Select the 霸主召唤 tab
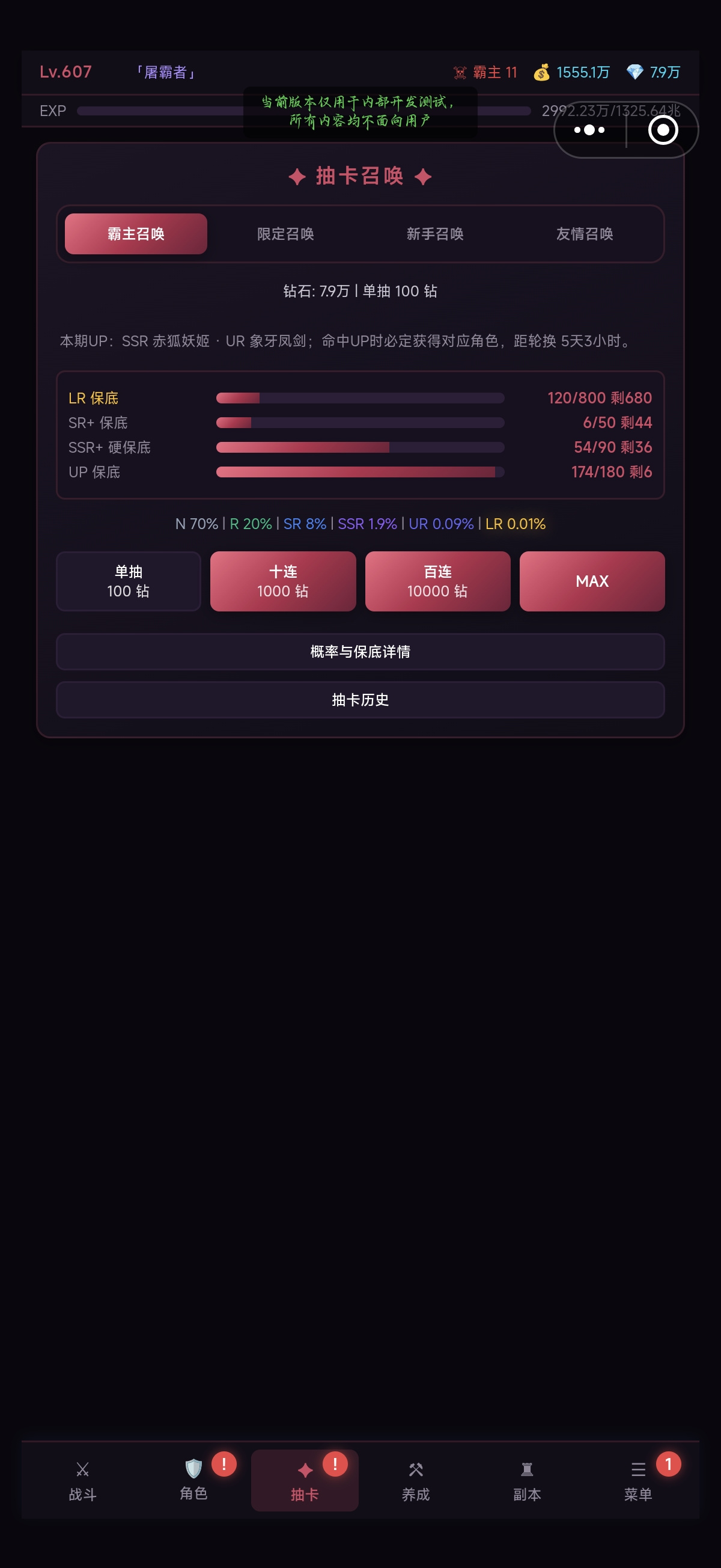Viewport: 721px width, 1568px height. point(136,234)
